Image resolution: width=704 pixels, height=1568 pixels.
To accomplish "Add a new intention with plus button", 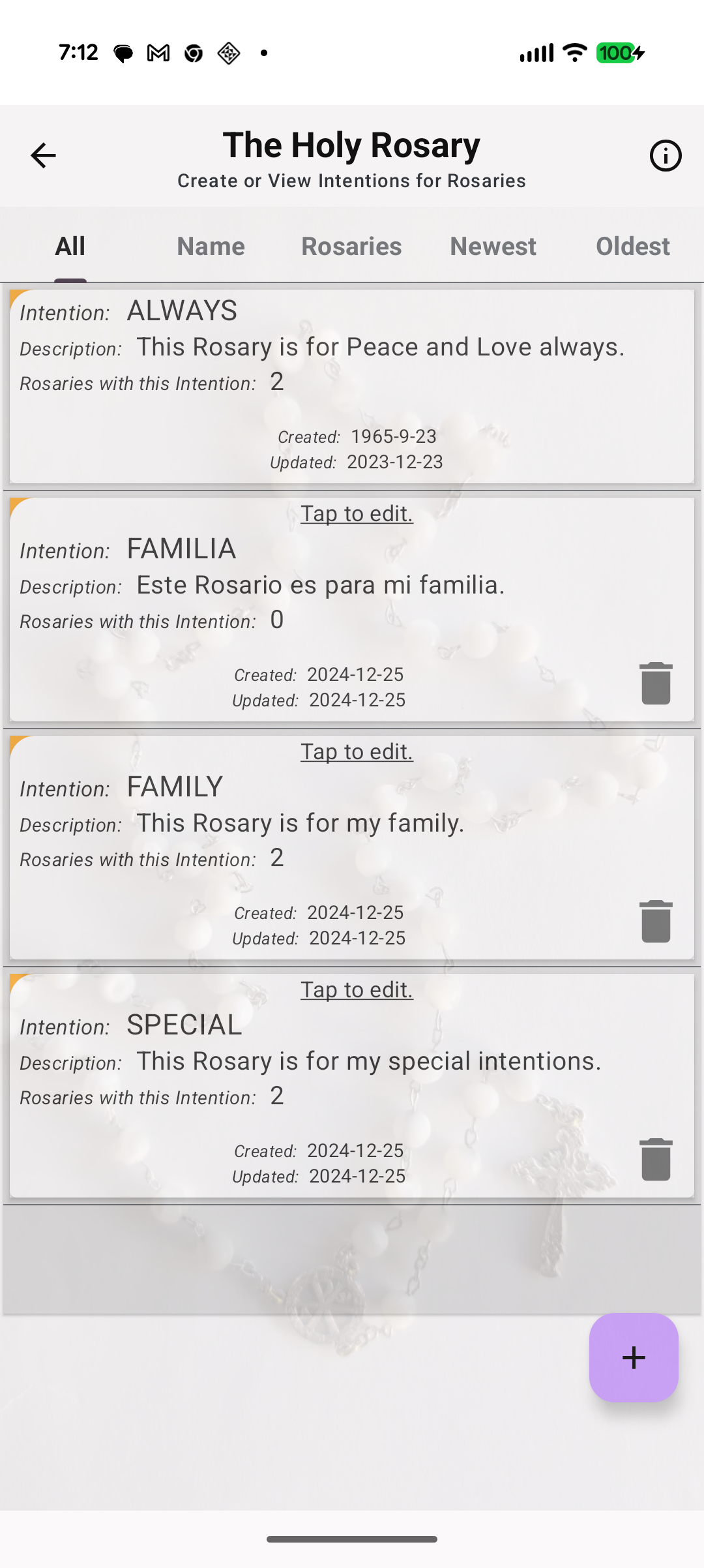I will click(634, 1358).
